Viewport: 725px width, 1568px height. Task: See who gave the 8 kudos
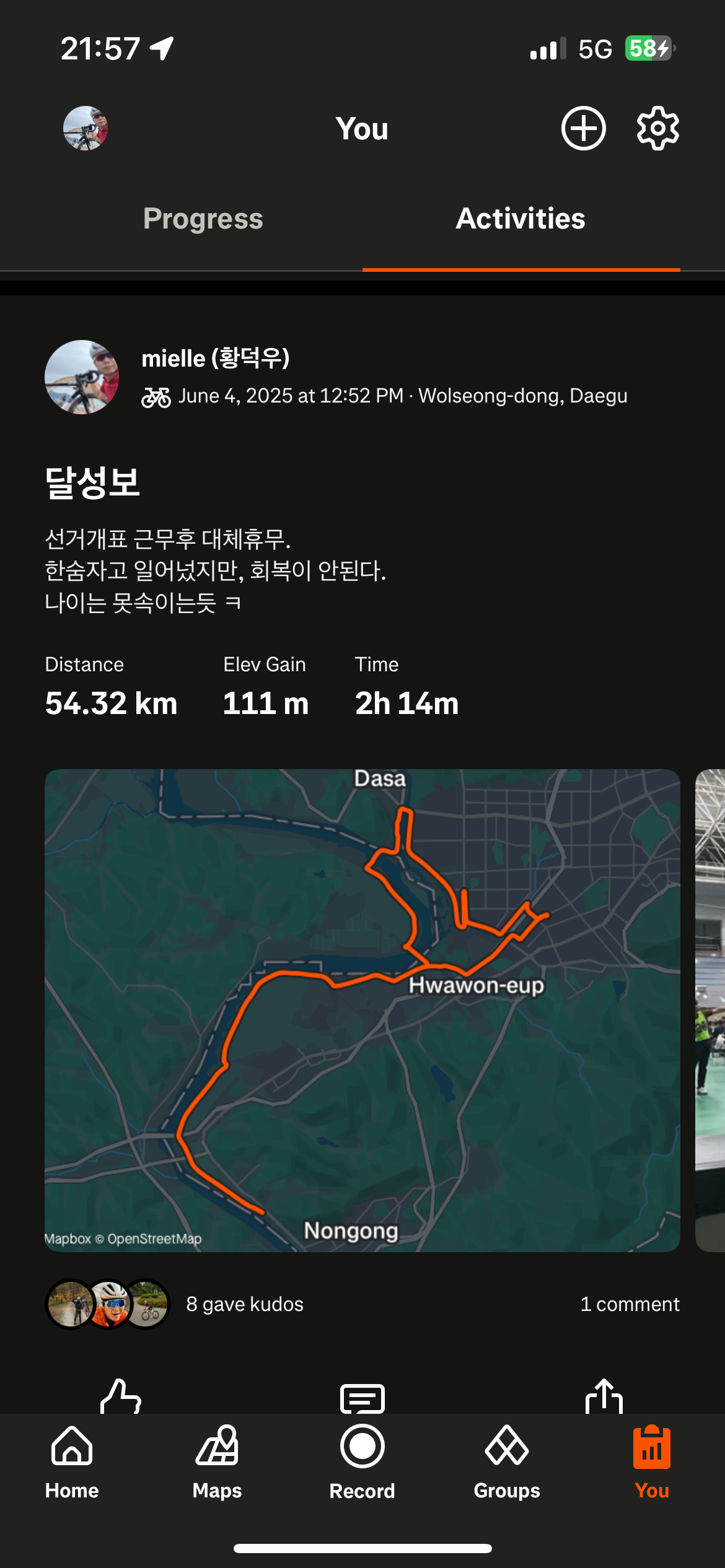click(245, 1304)
